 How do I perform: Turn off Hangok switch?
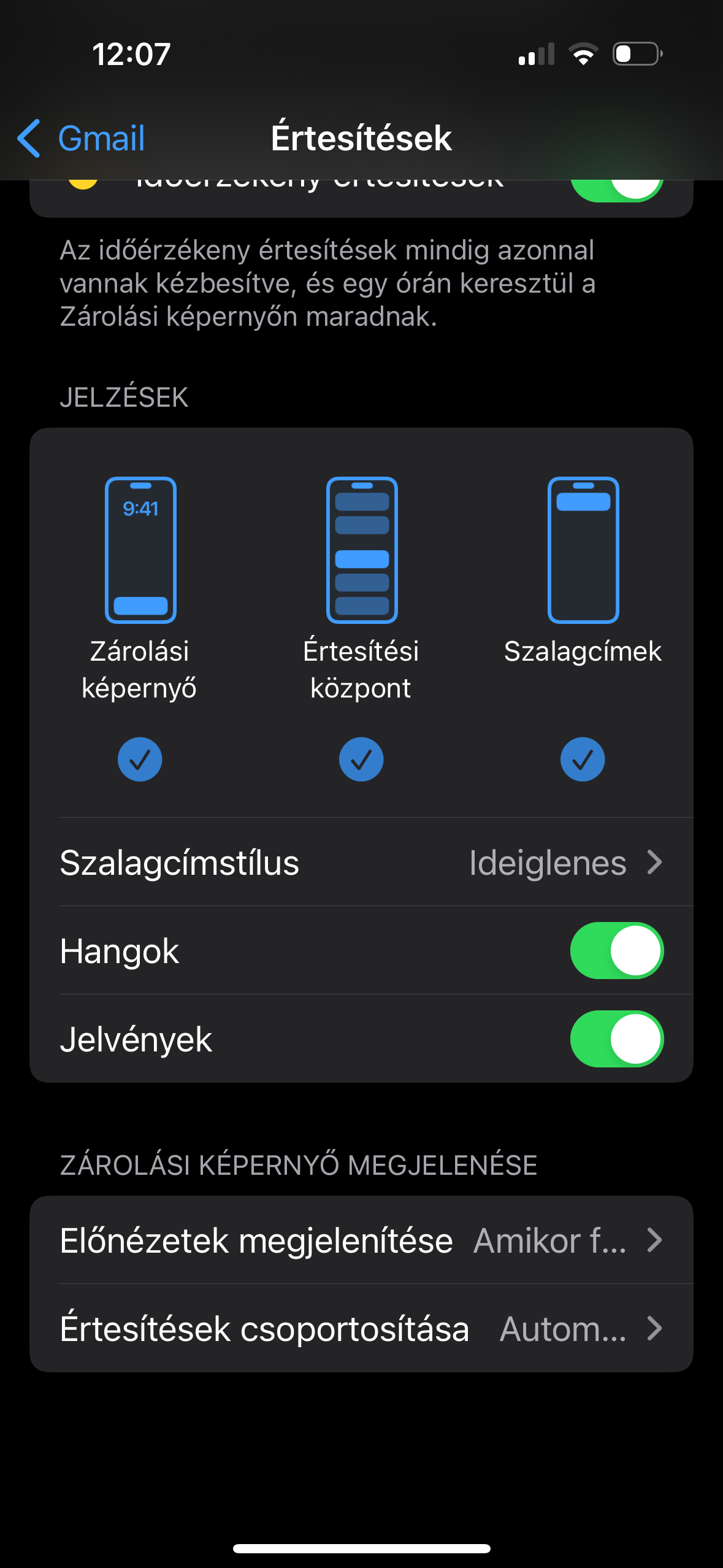(x=617, y=951)
